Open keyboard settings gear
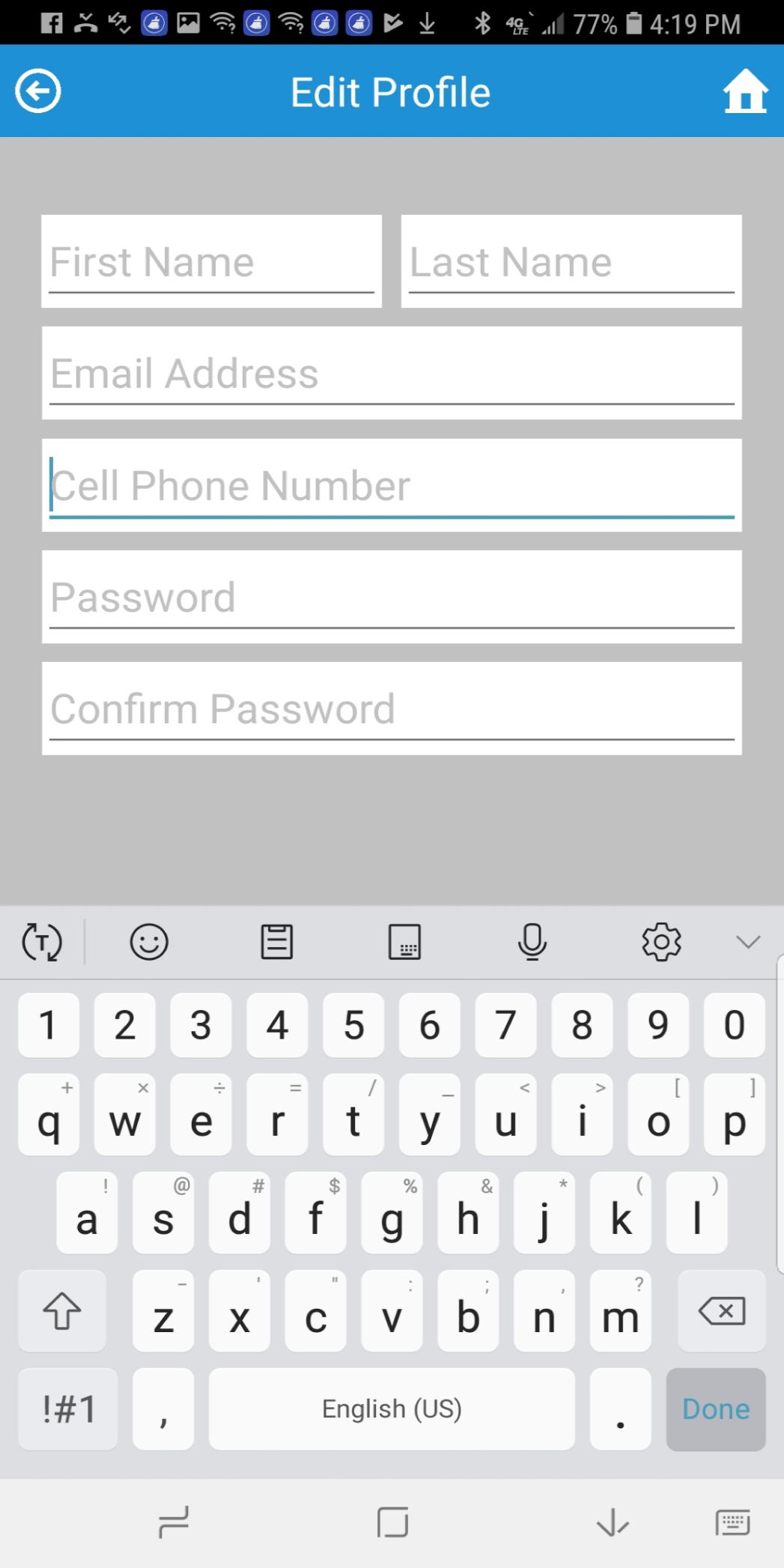The height and width of the screenshot is (1568, 784). pos(661,941)
